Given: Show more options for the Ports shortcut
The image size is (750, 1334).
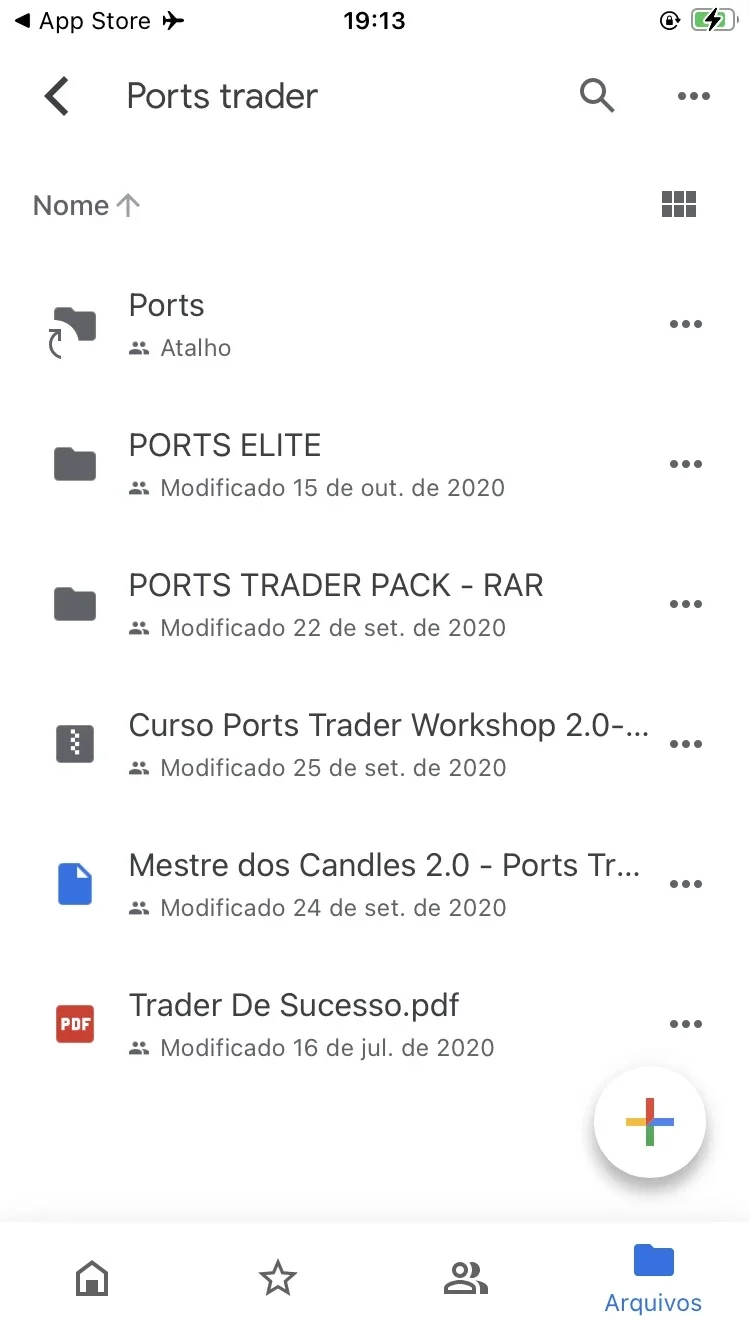Looking at the screenshot, I should 685,324.
